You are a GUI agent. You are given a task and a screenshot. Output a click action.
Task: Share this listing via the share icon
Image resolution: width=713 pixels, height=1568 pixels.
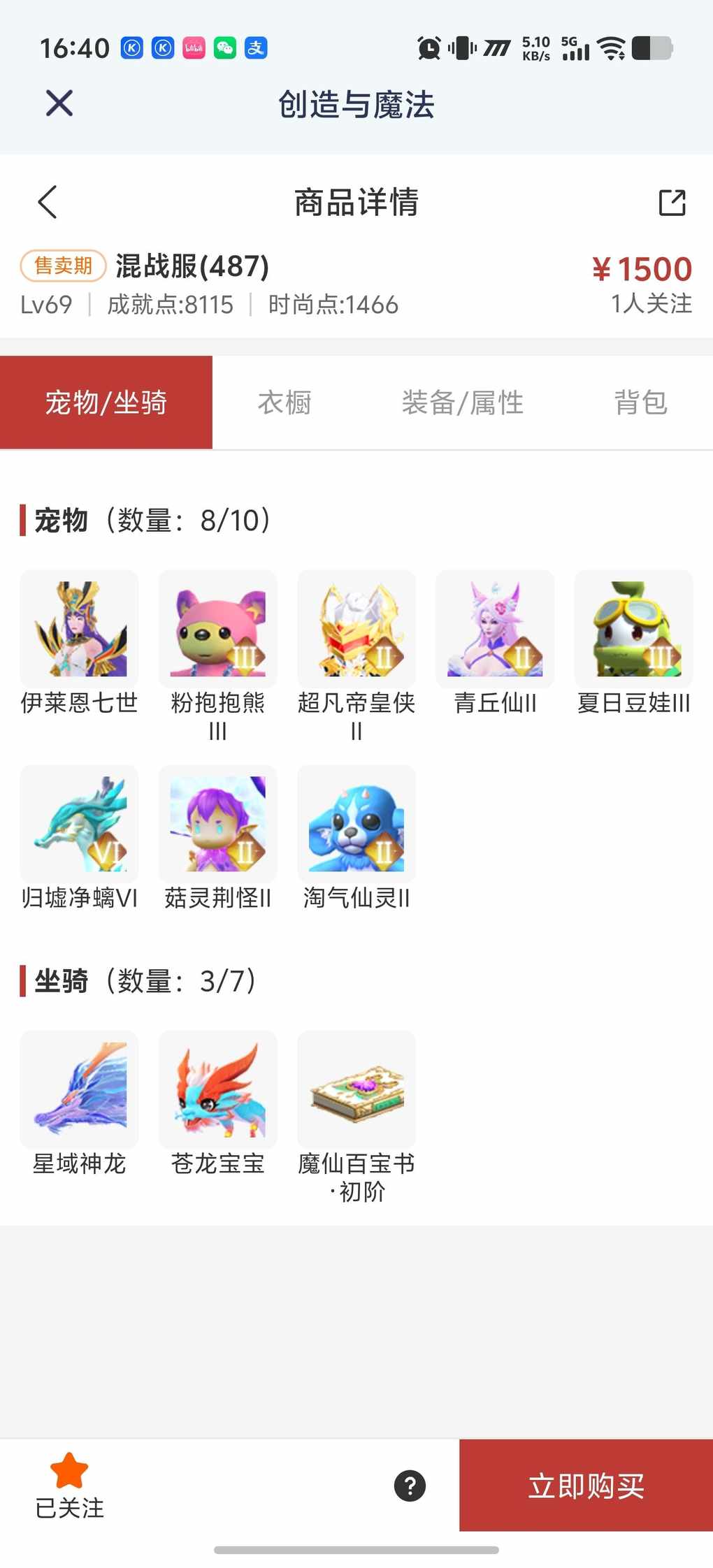point(672,203)
